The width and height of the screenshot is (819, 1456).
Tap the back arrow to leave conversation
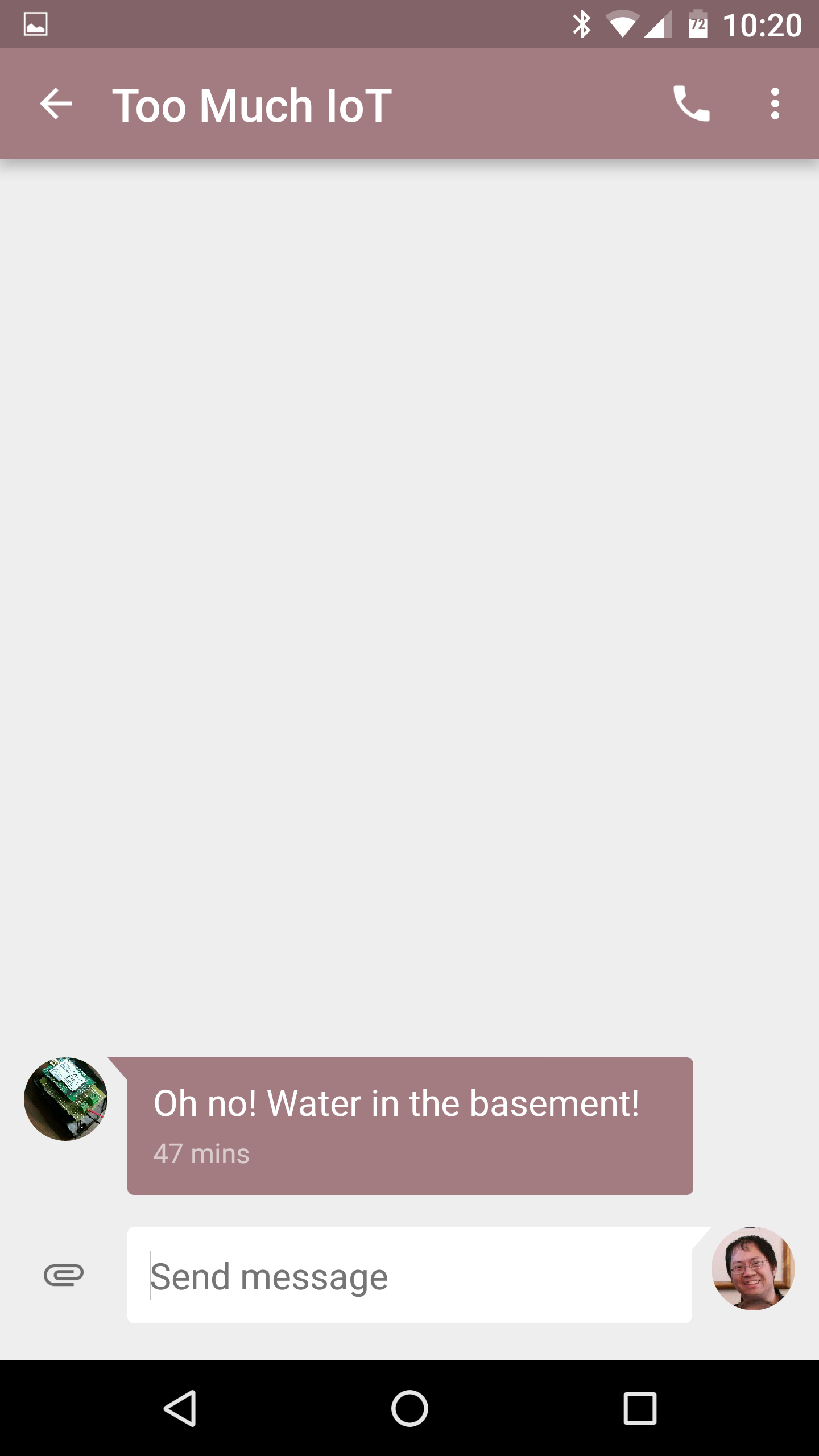point(55,105)
